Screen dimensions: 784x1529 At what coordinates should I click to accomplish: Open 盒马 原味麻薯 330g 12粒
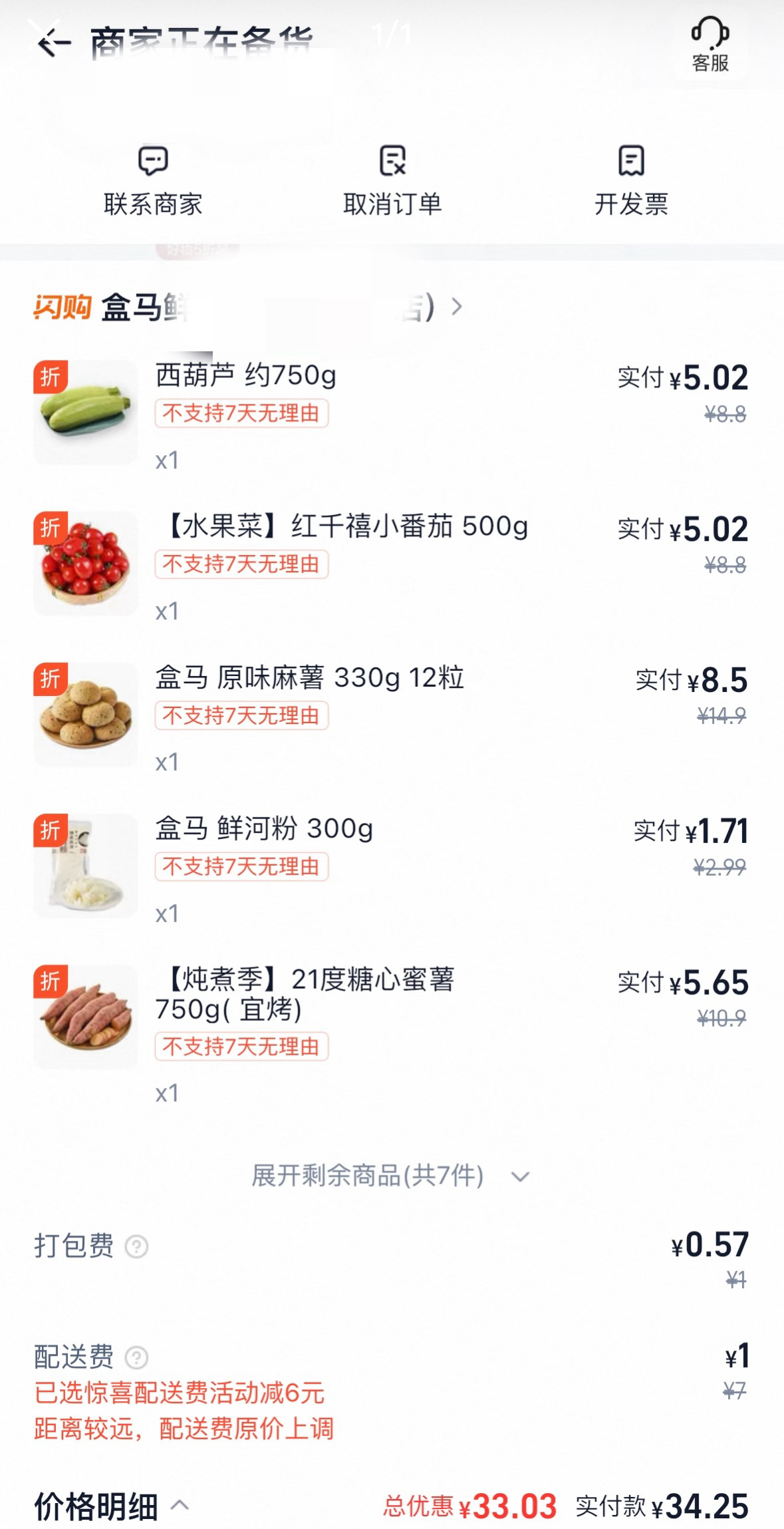310,678
